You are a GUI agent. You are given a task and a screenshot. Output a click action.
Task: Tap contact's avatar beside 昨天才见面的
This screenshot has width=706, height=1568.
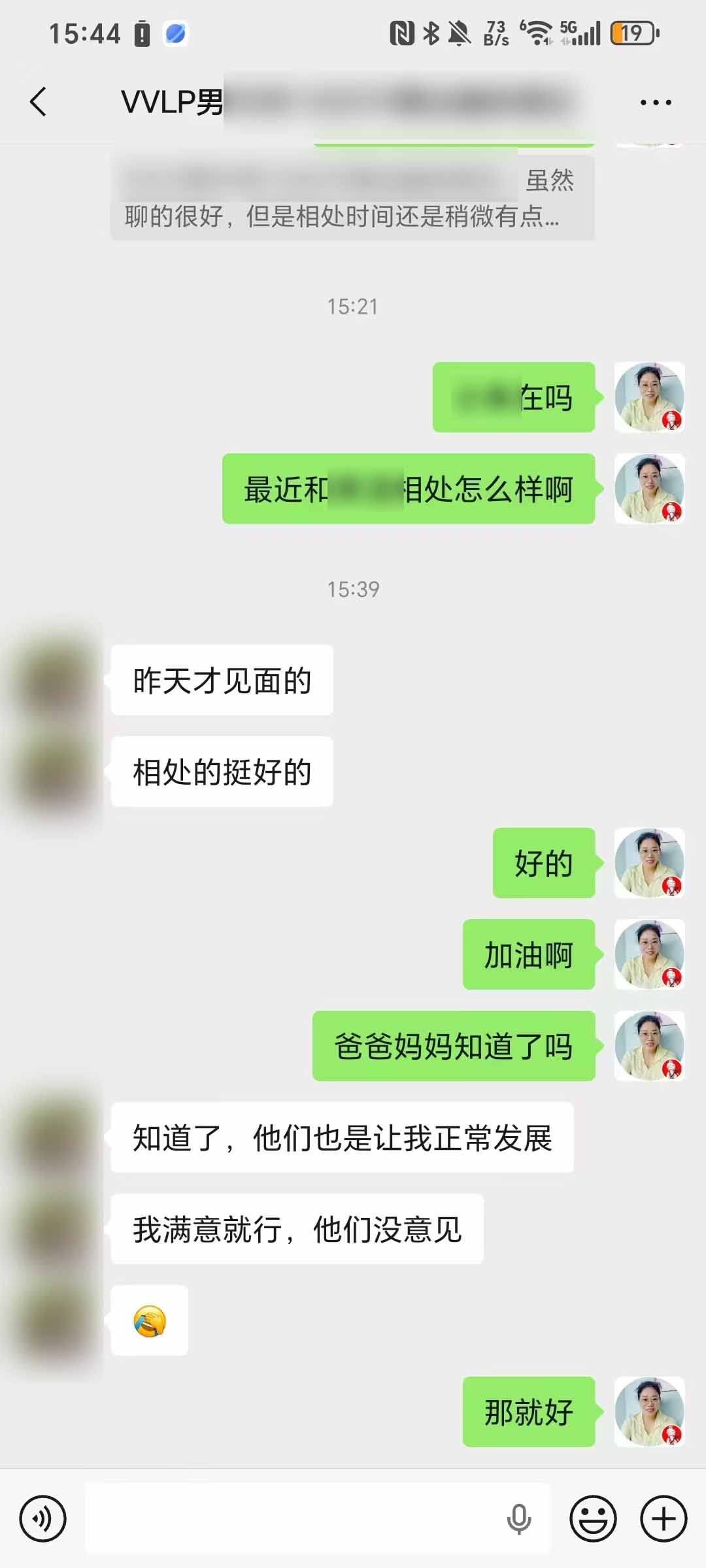(56, 680)
